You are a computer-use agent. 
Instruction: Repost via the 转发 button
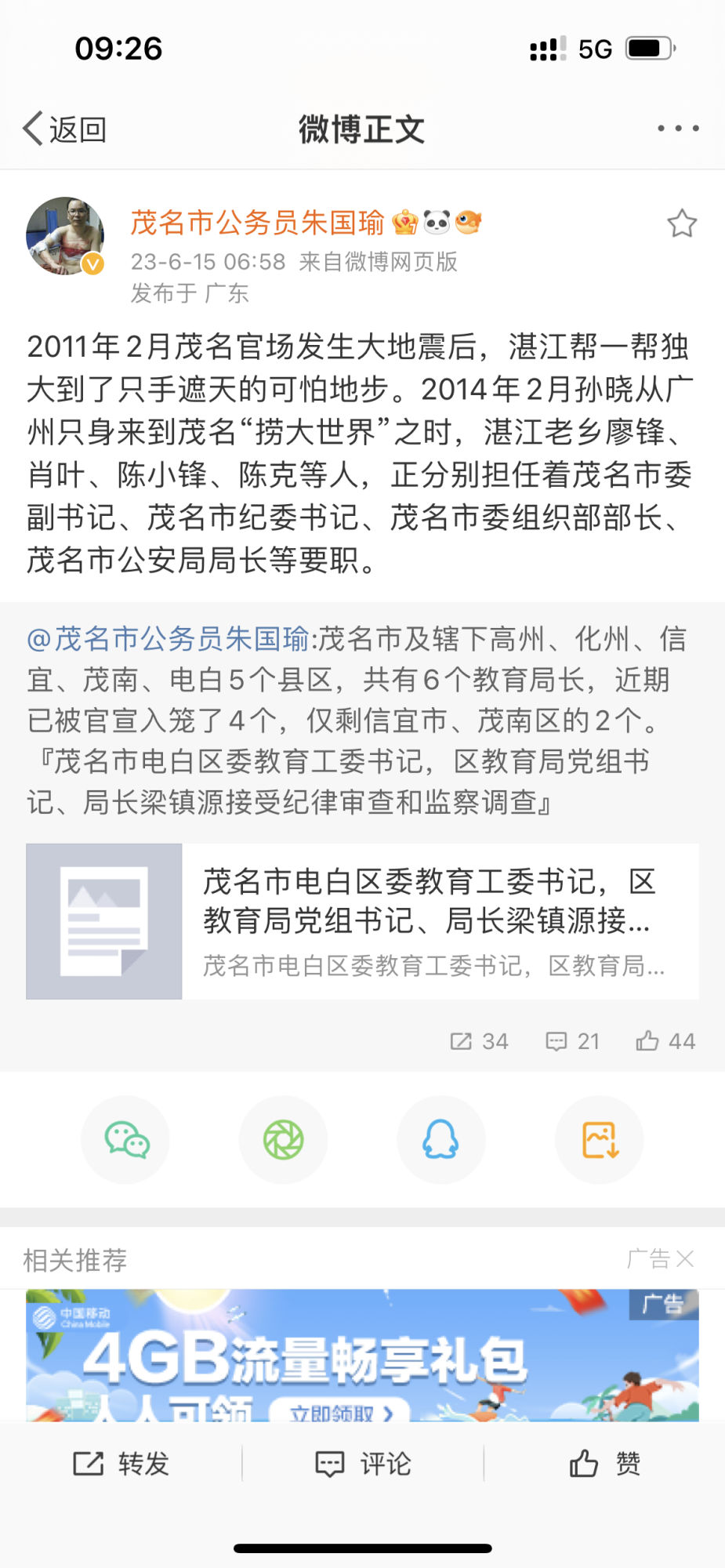(121, 1464)
